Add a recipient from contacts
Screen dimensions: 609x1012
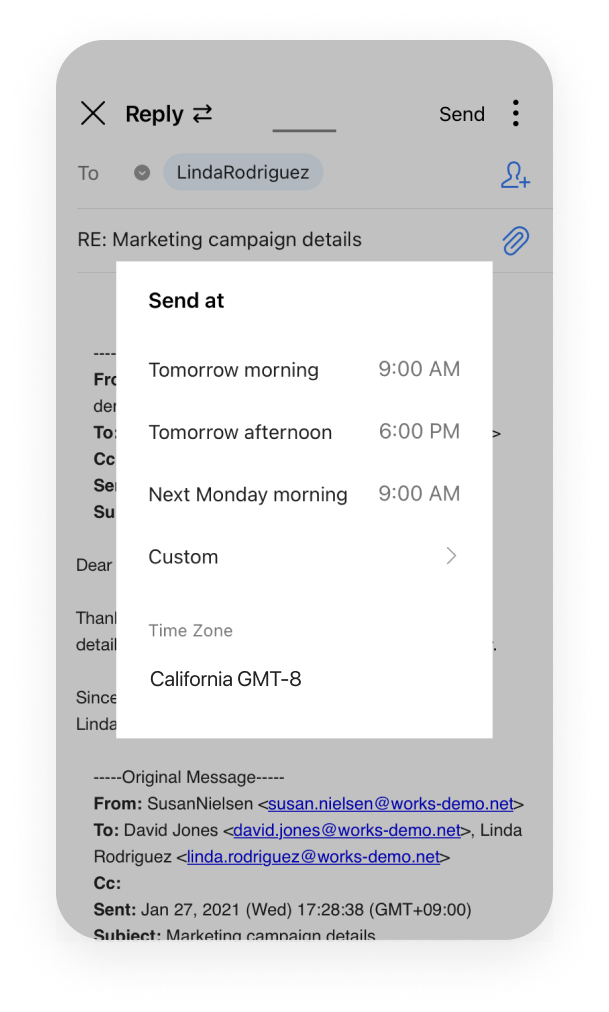[515, 174]
